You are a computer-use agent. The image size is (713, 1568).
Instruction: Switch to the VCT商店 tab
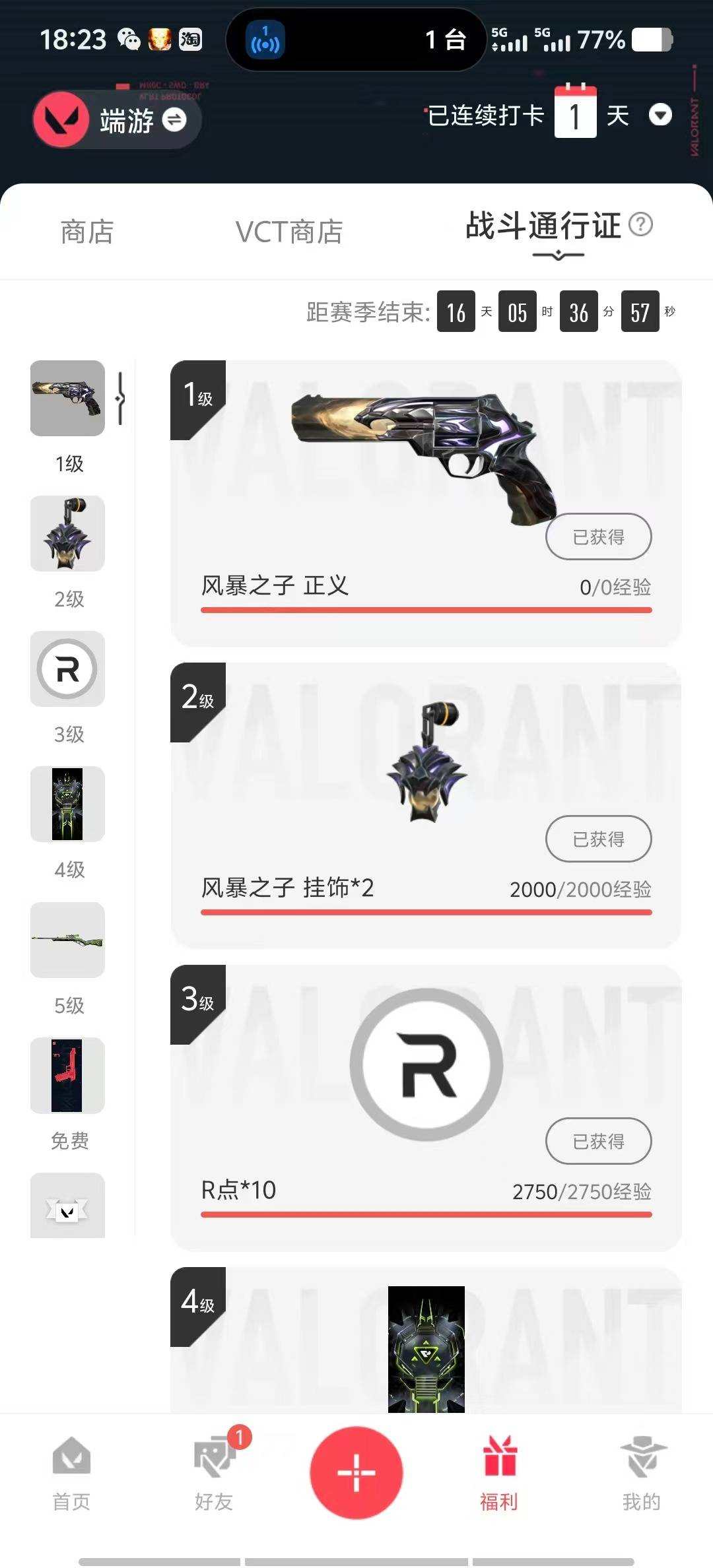point(289,231)
